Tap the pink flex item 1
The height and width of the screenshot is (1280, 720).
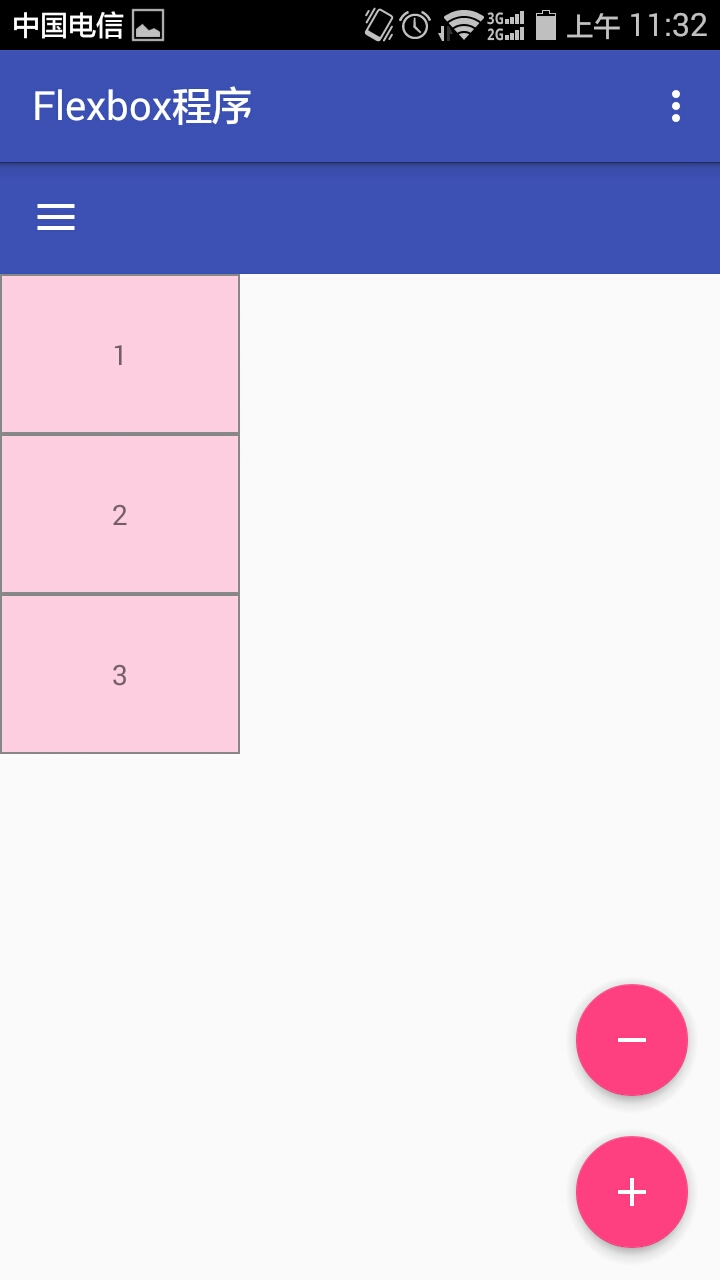(120, 354)
